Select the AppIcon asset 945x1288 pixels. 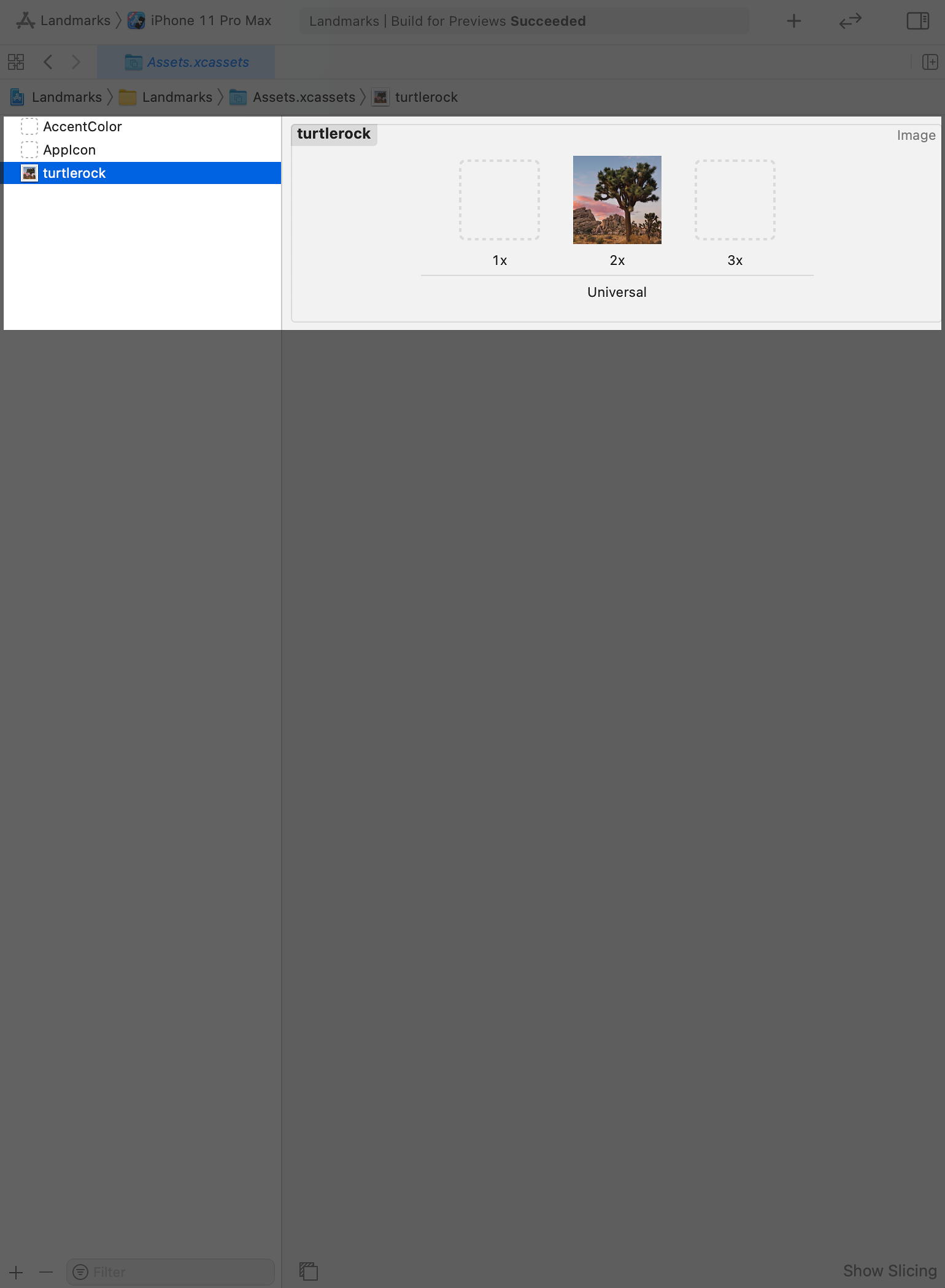[69, 150]
